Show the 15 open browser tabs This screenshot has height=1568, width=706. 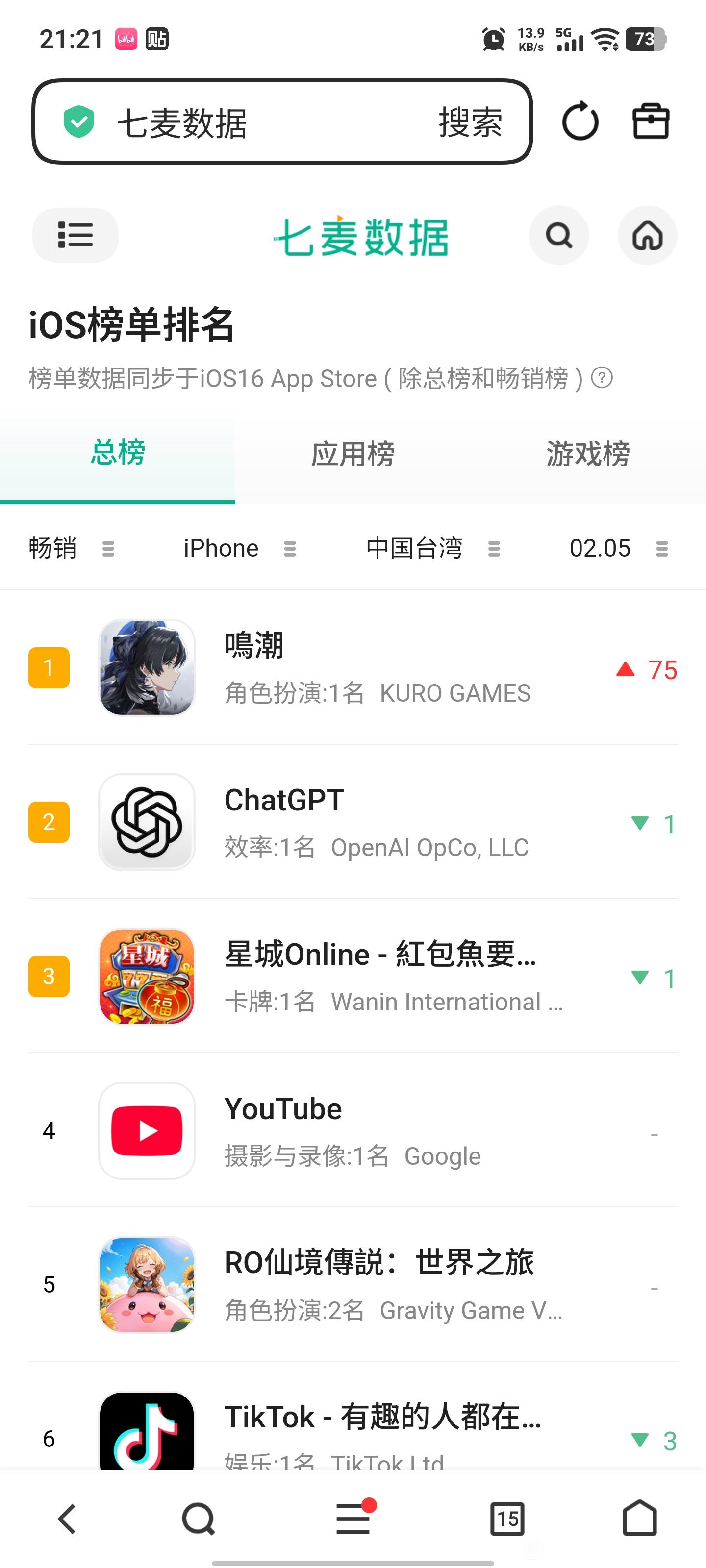click(x=507, y=1519)
